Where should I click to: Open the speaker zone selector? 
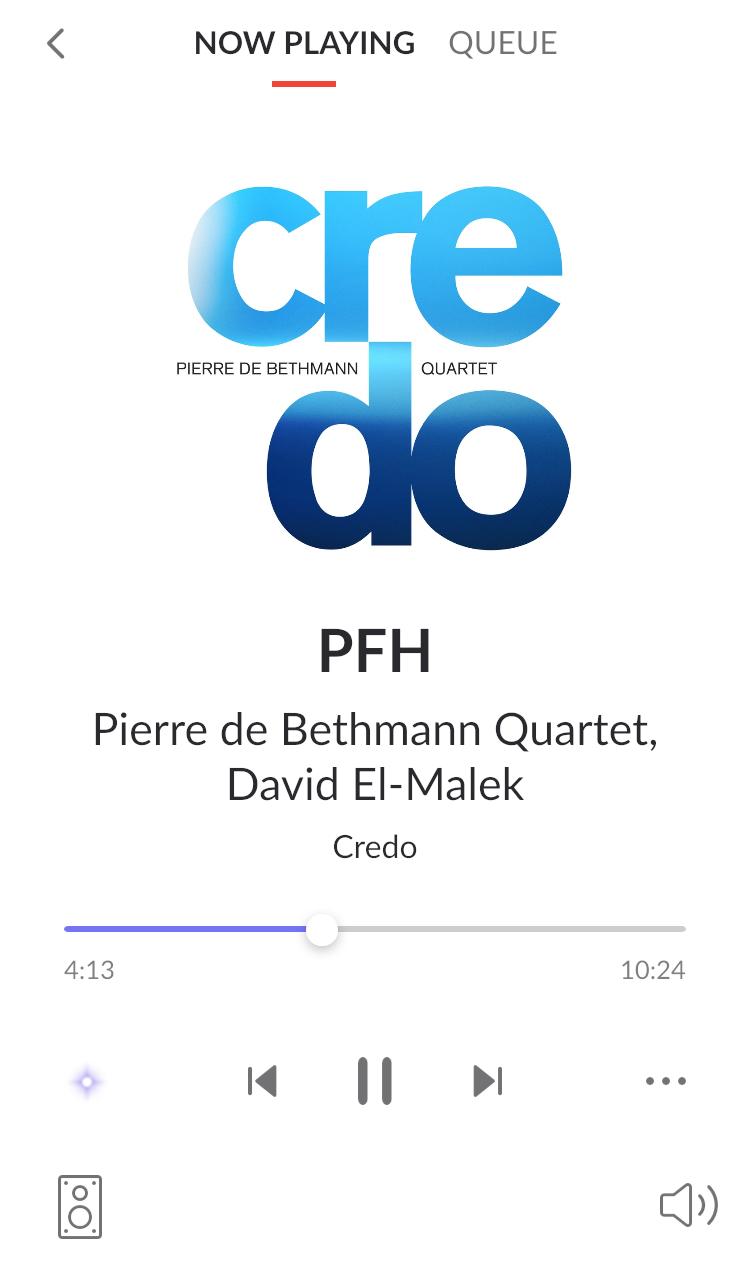80,1207
